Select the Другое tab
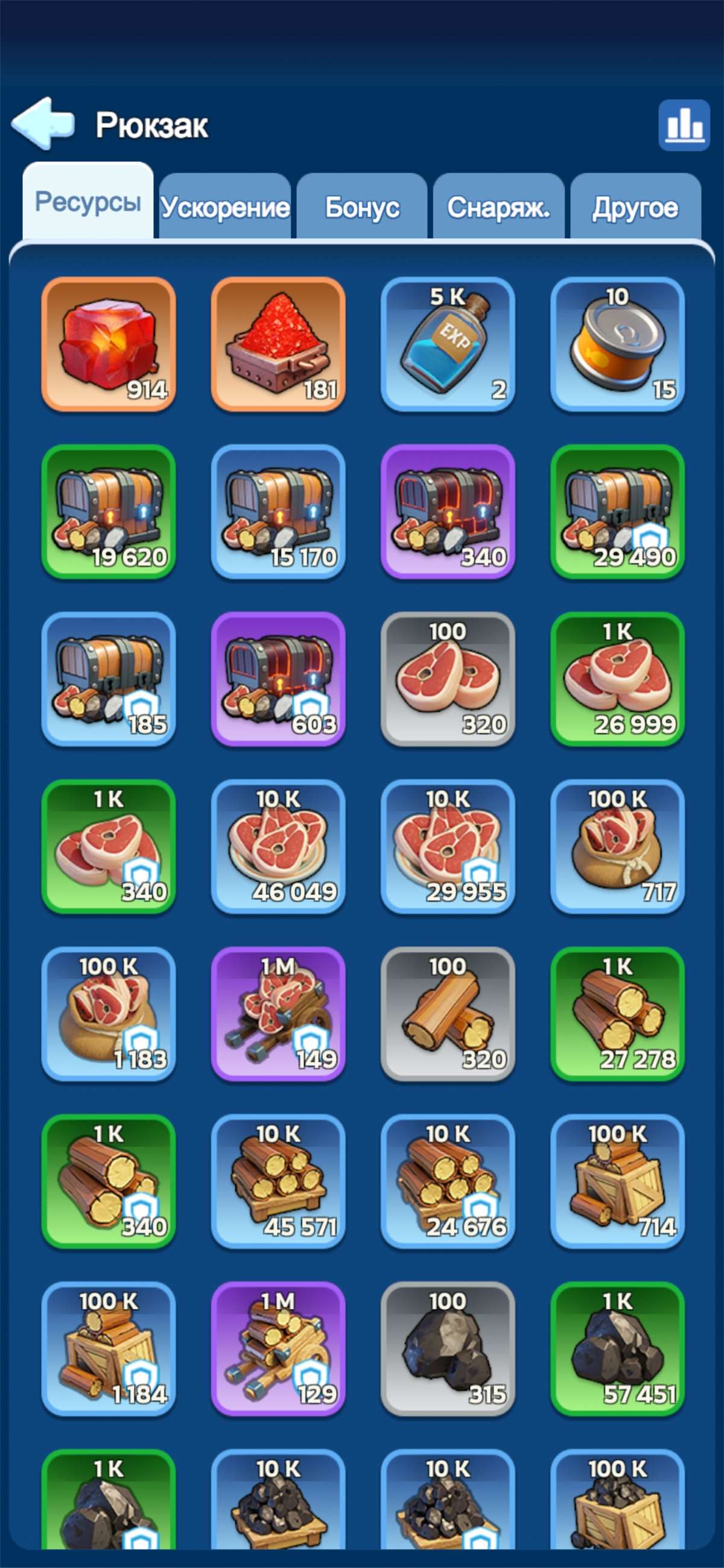Viewport: 724px width, 1568px height. tap(635, 207)
